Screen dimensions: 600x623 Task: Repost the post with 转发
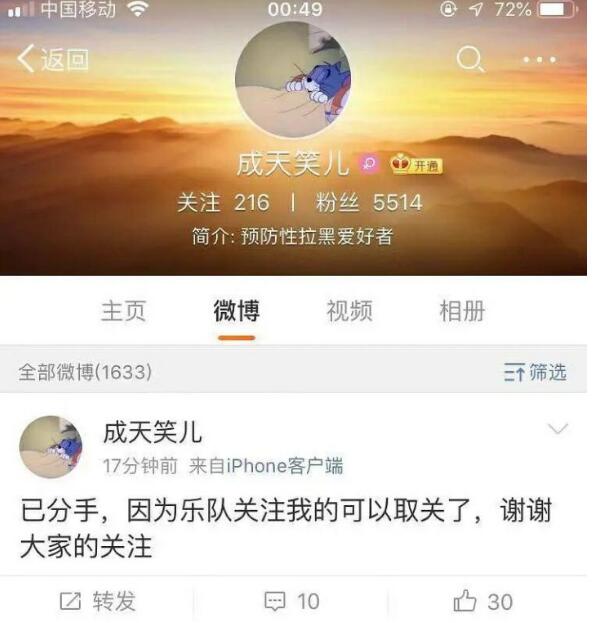(98, 601)
